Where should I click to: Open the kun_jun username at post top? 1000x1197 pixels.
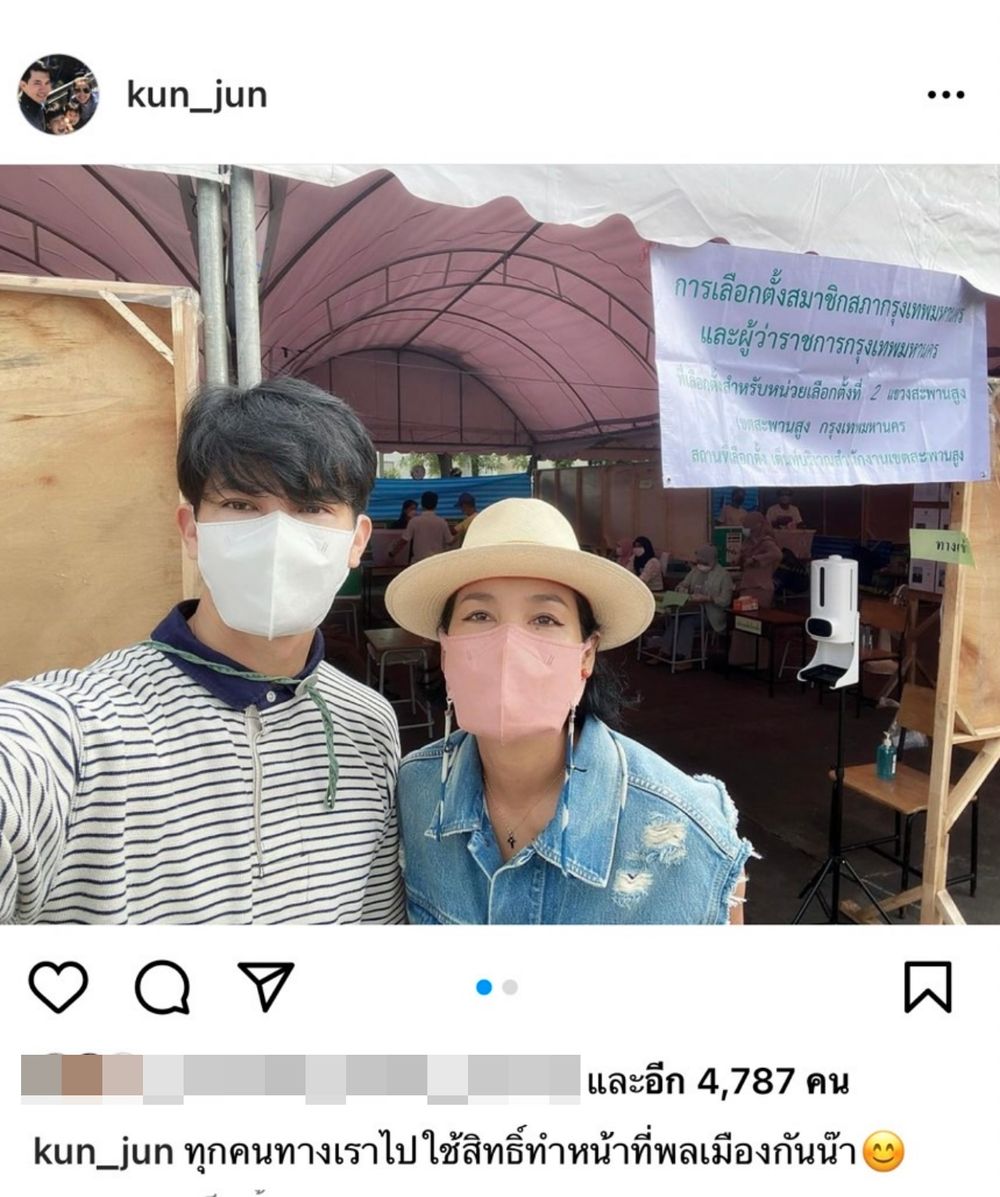coord(196,95)
